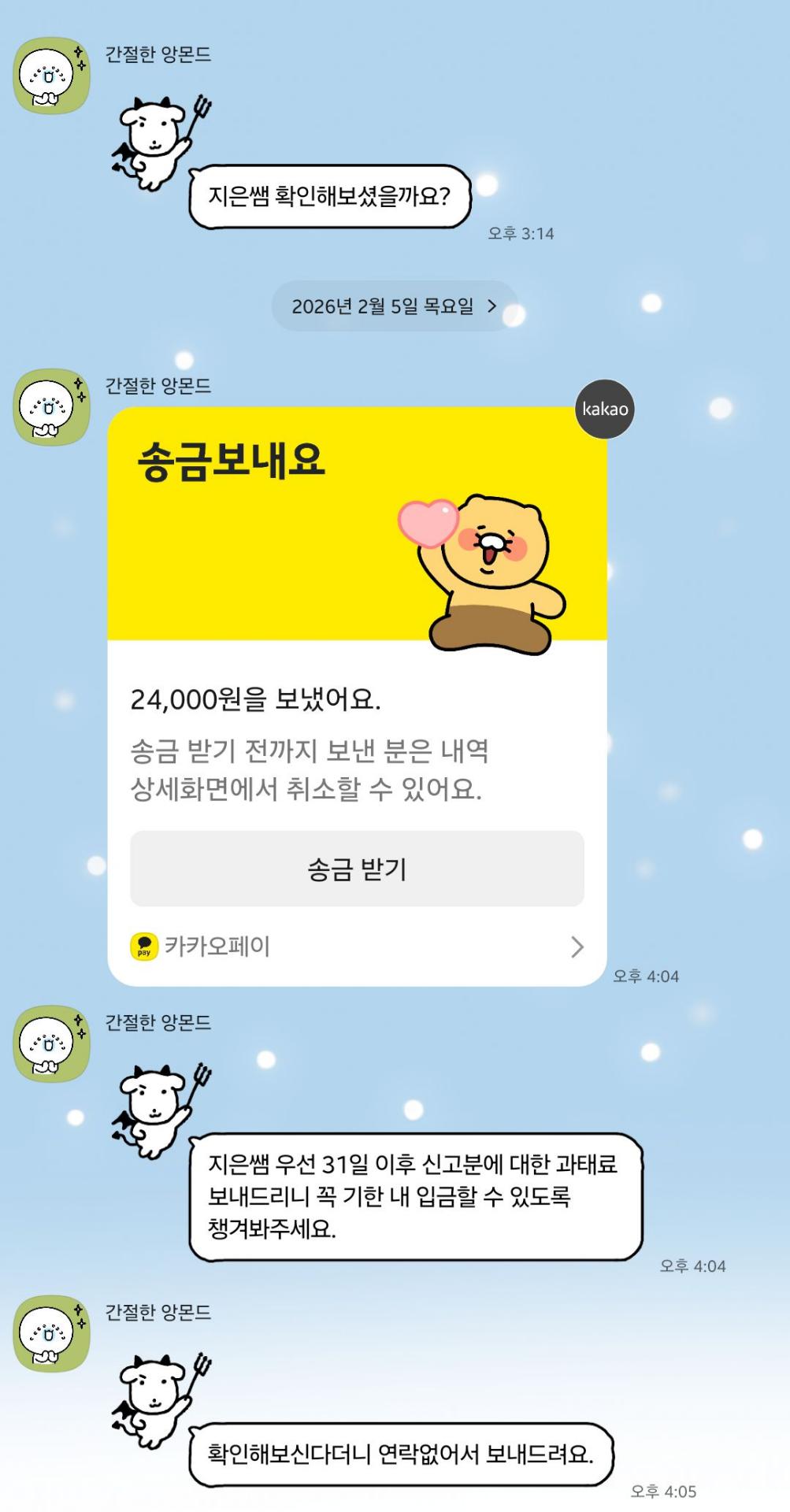
Task: Open the 2026년 2월 5일 date chip
Action: (394, 306)
